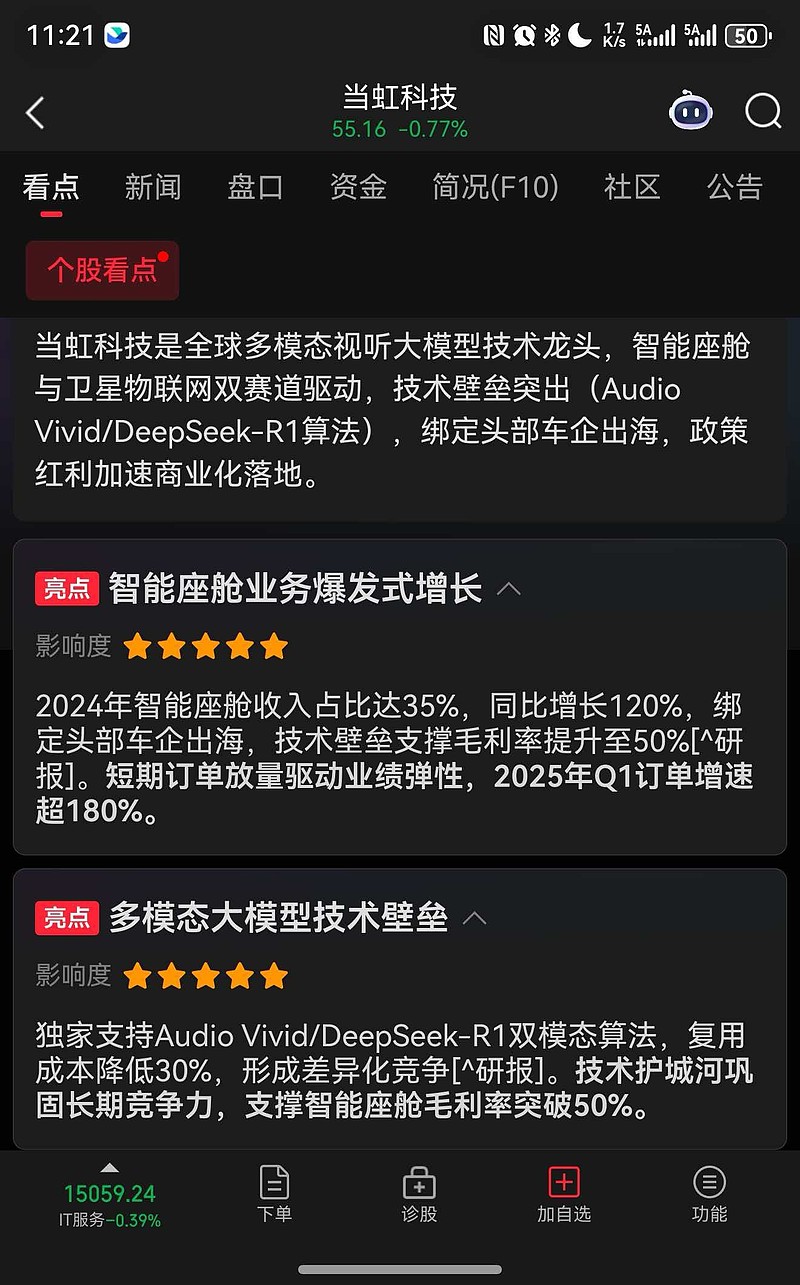Image resolution: width=800 pixels, height=1285 pixels.
Task: Open the search magnifier icon
Action: 763,112
